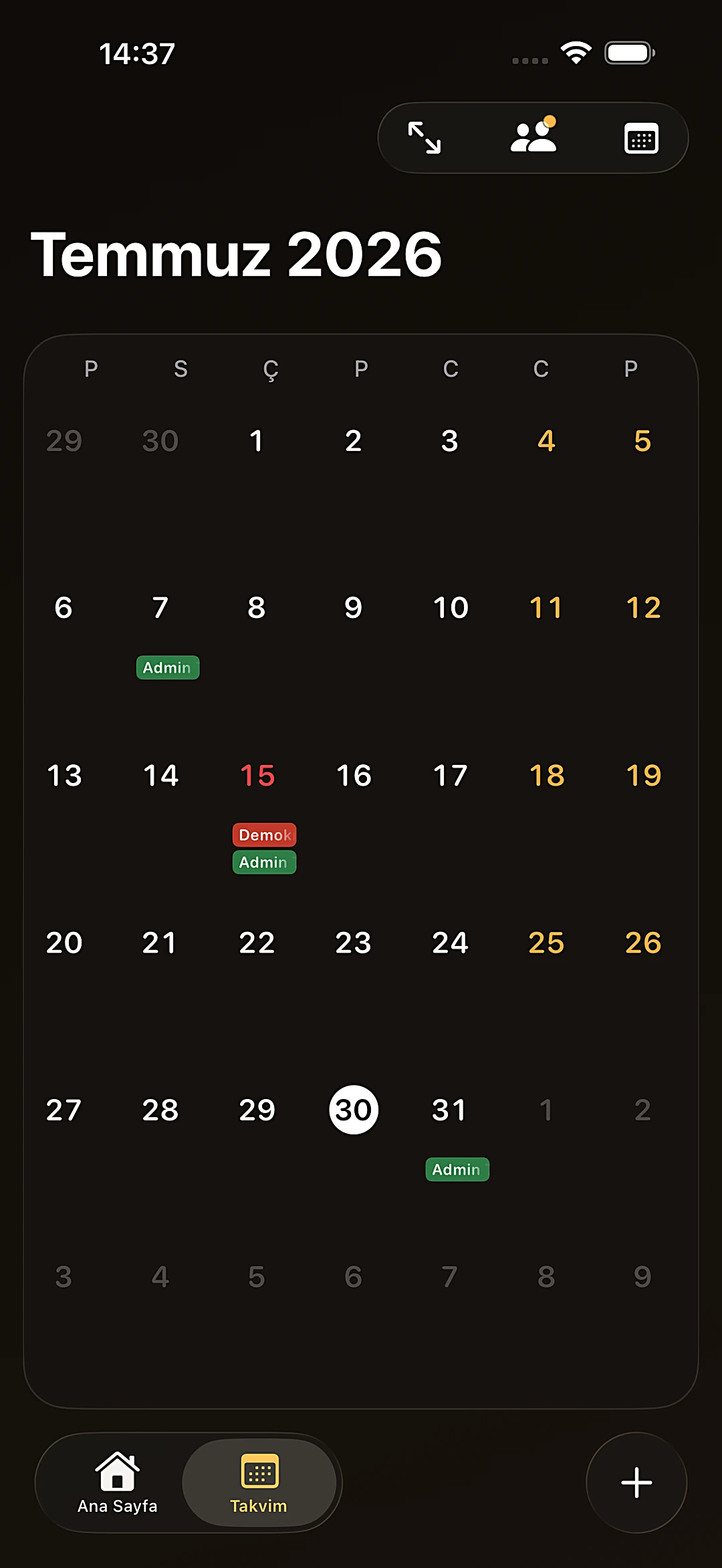Choose day 10 in the calendar
The image size is (722, 1568).
451,608
